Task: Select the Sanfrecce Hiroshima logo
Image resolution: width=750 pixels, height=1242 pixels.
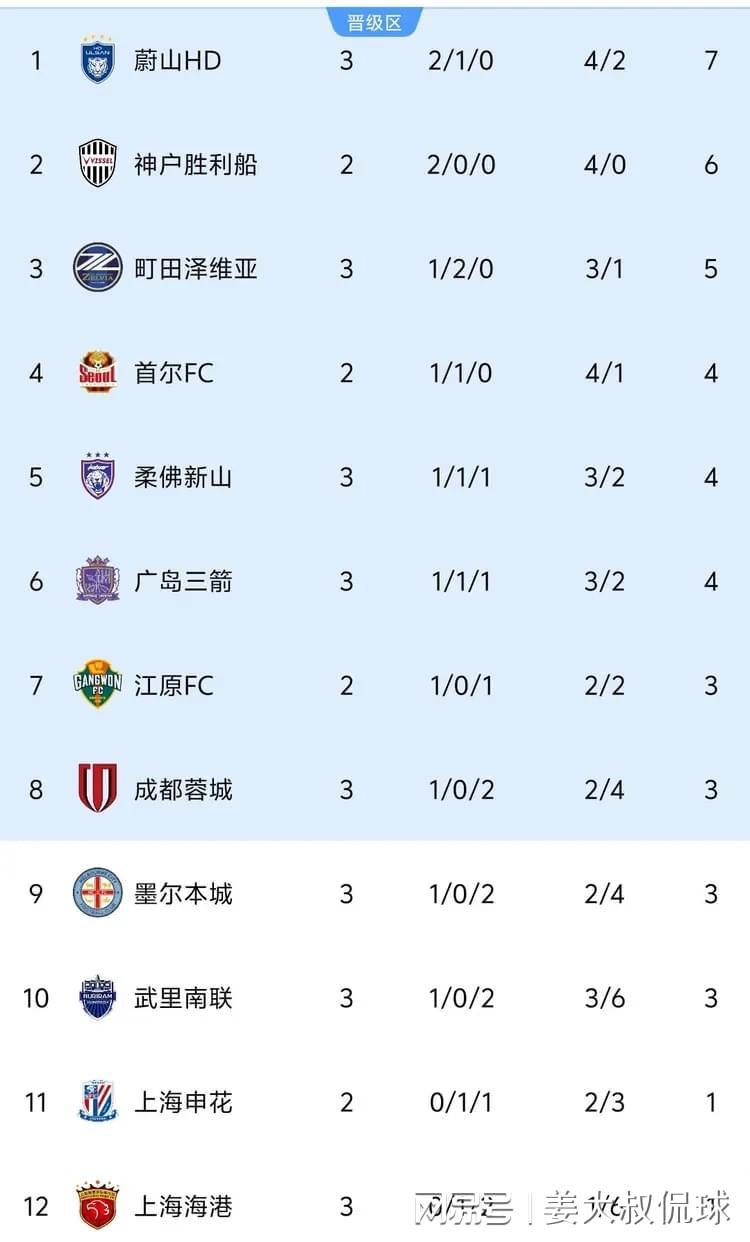Action: [97, 581]
